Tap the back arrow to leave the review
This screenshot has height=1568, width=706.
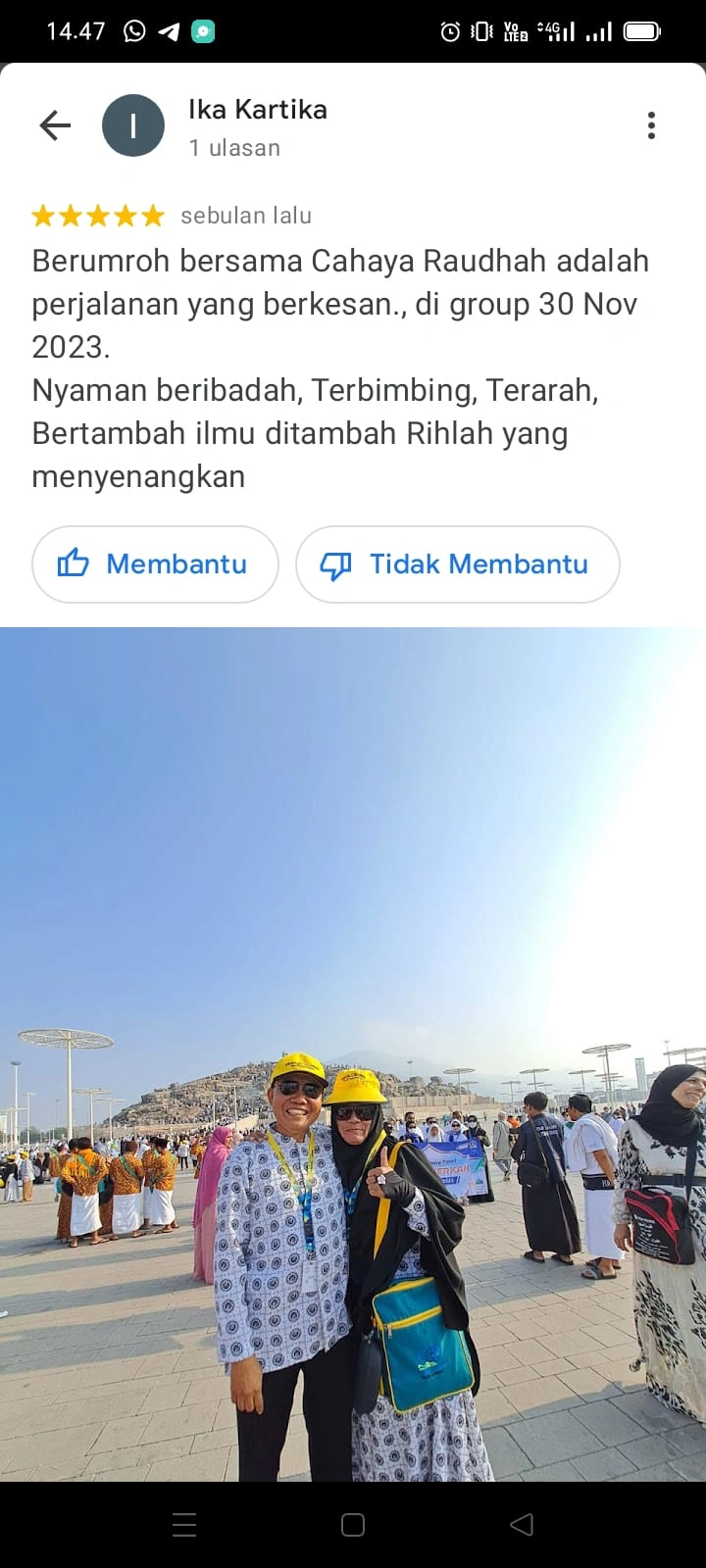[x=54, y=125]
